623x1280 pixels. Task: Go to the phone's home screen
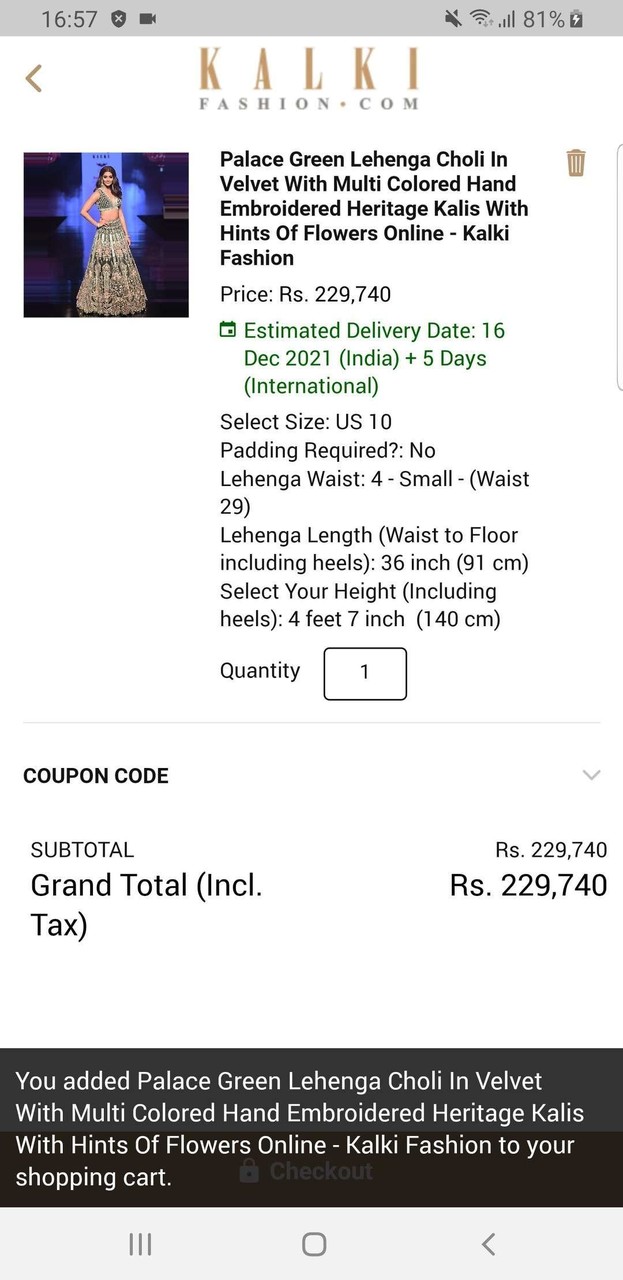pos(314,1244)
